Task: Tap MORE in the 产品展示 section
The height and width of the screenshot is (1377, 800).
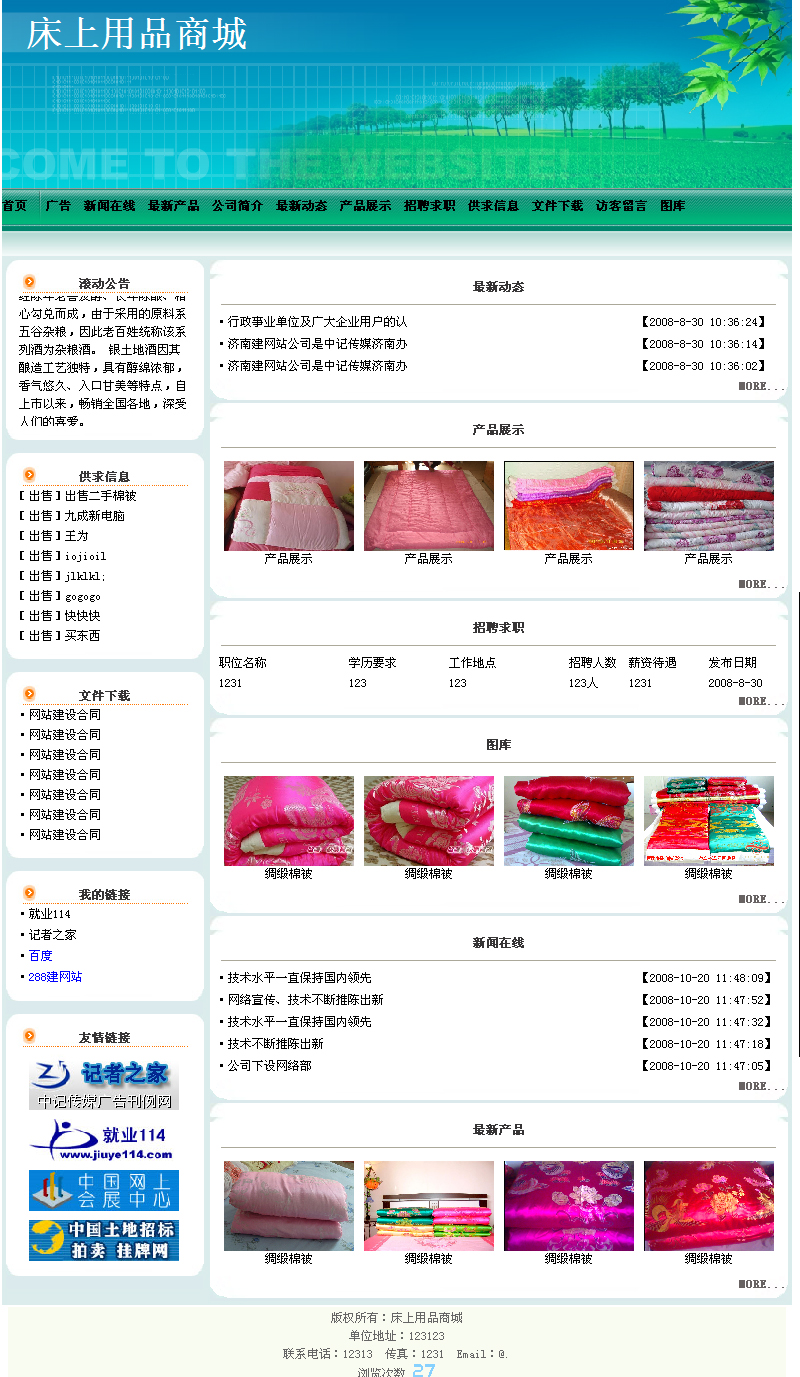Action: (761, 584)
